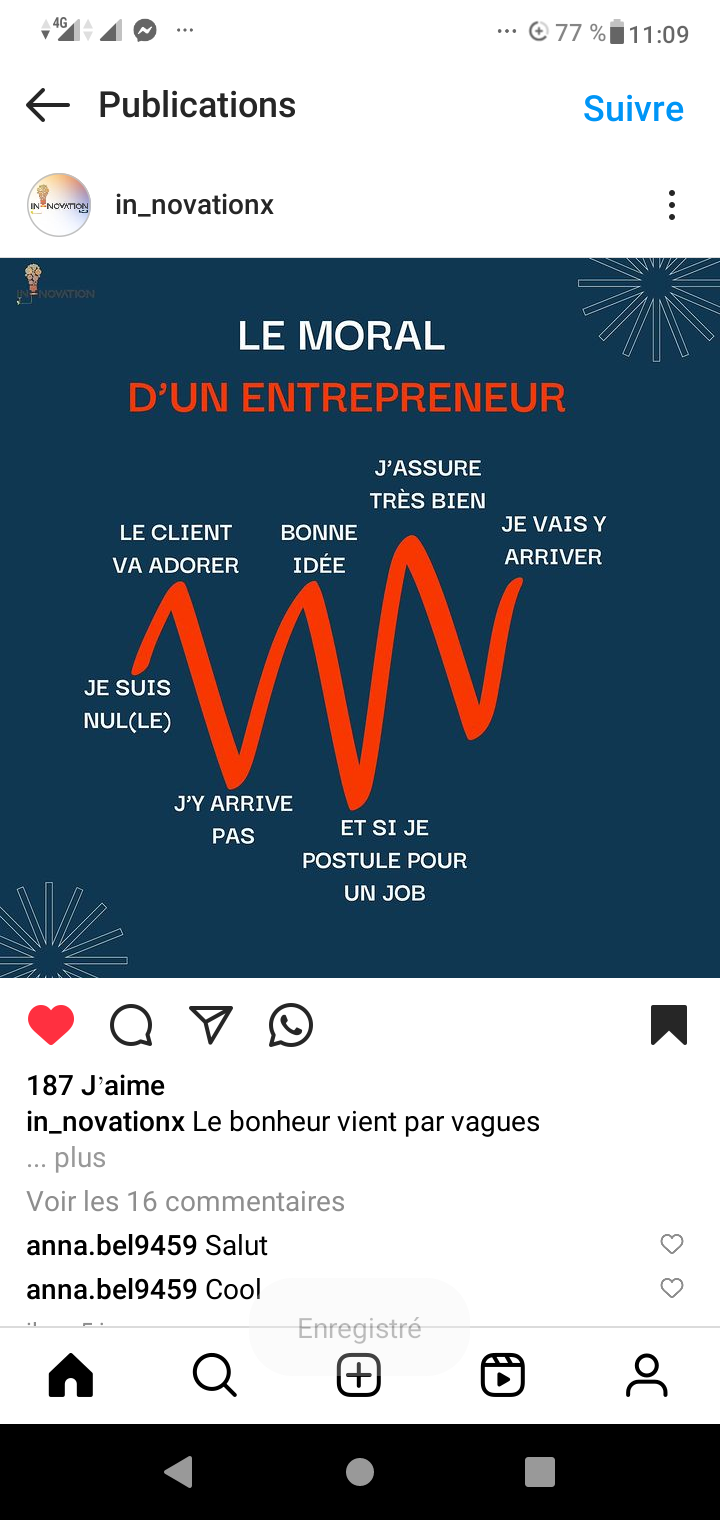The image size is (720, 1520).
Task: Create a new post with the plus tab
Action: 359,1376
